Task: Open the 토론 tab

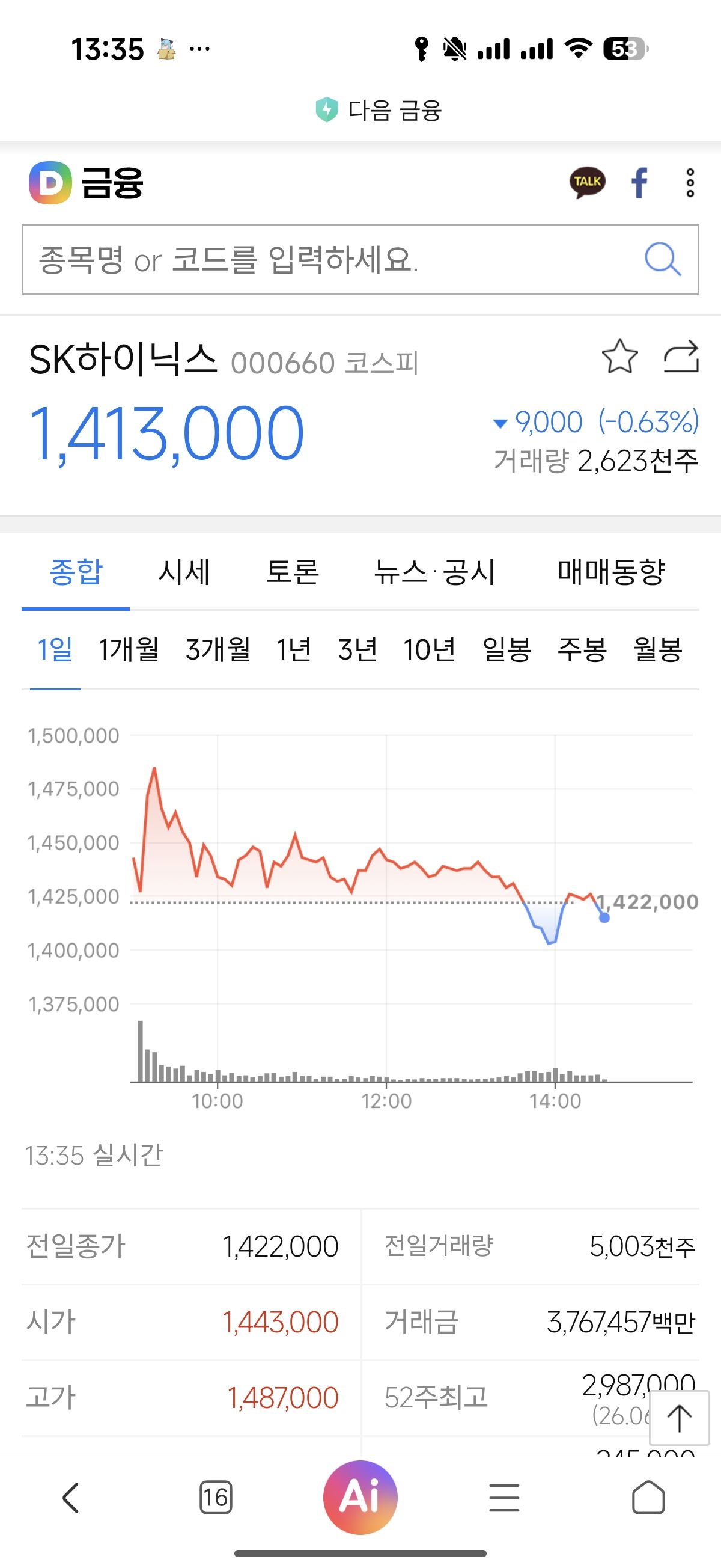Action: 292,572
